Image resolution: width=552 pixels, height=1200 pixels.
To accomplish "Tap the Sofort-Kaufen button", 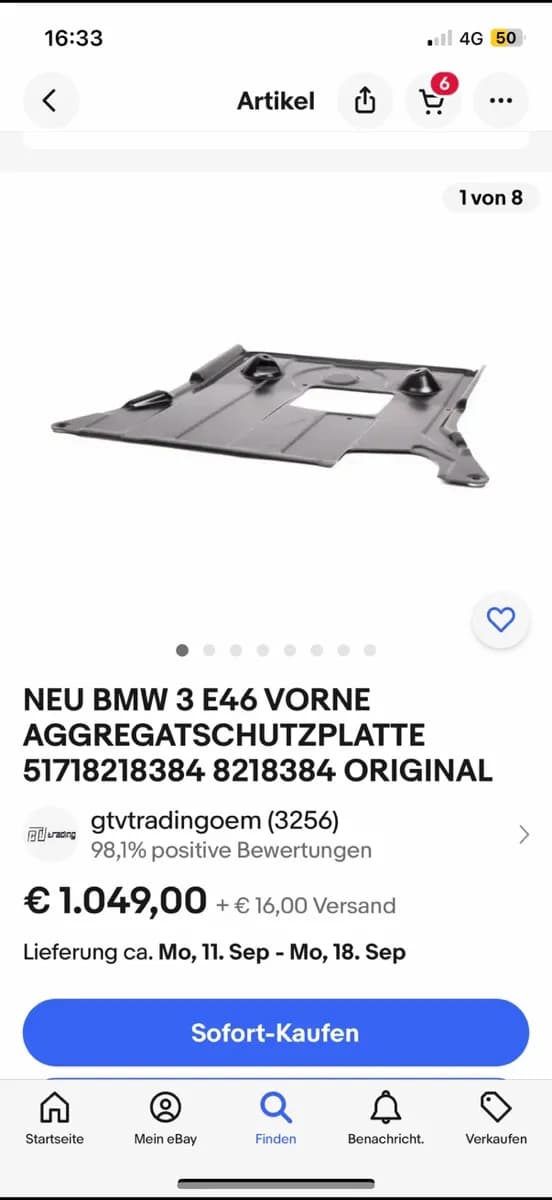I will 275,1032.
